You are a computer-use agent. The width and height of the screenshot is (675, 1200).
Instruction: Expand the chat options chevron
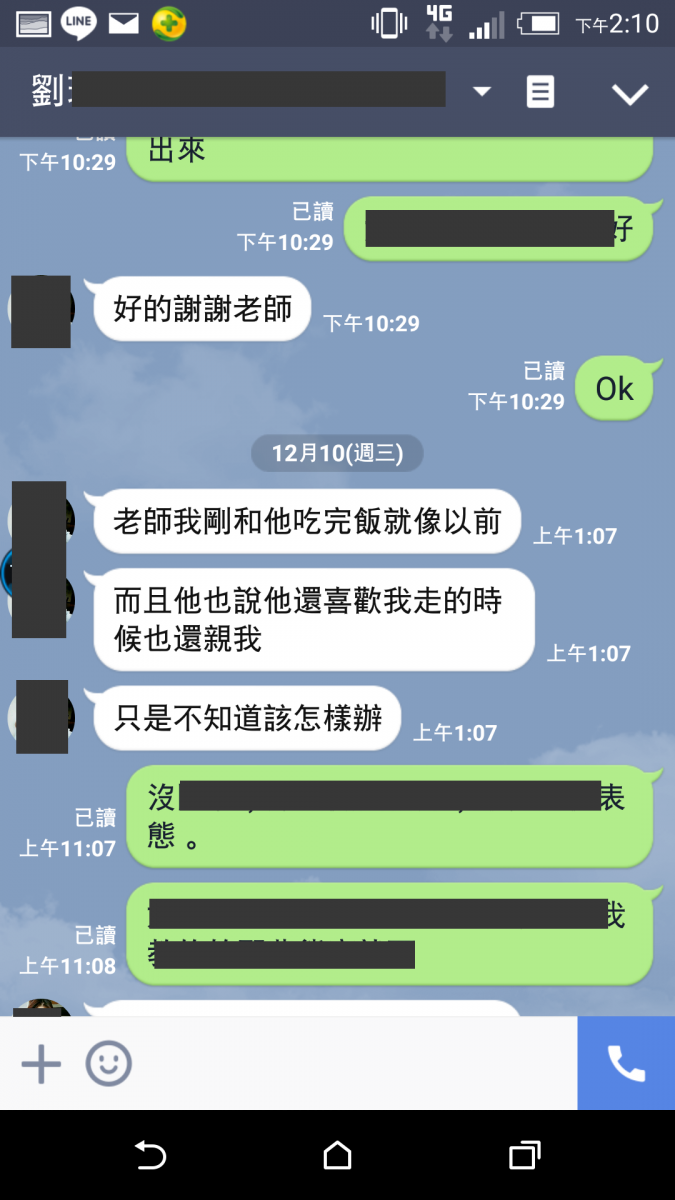[x=630, y=94]
